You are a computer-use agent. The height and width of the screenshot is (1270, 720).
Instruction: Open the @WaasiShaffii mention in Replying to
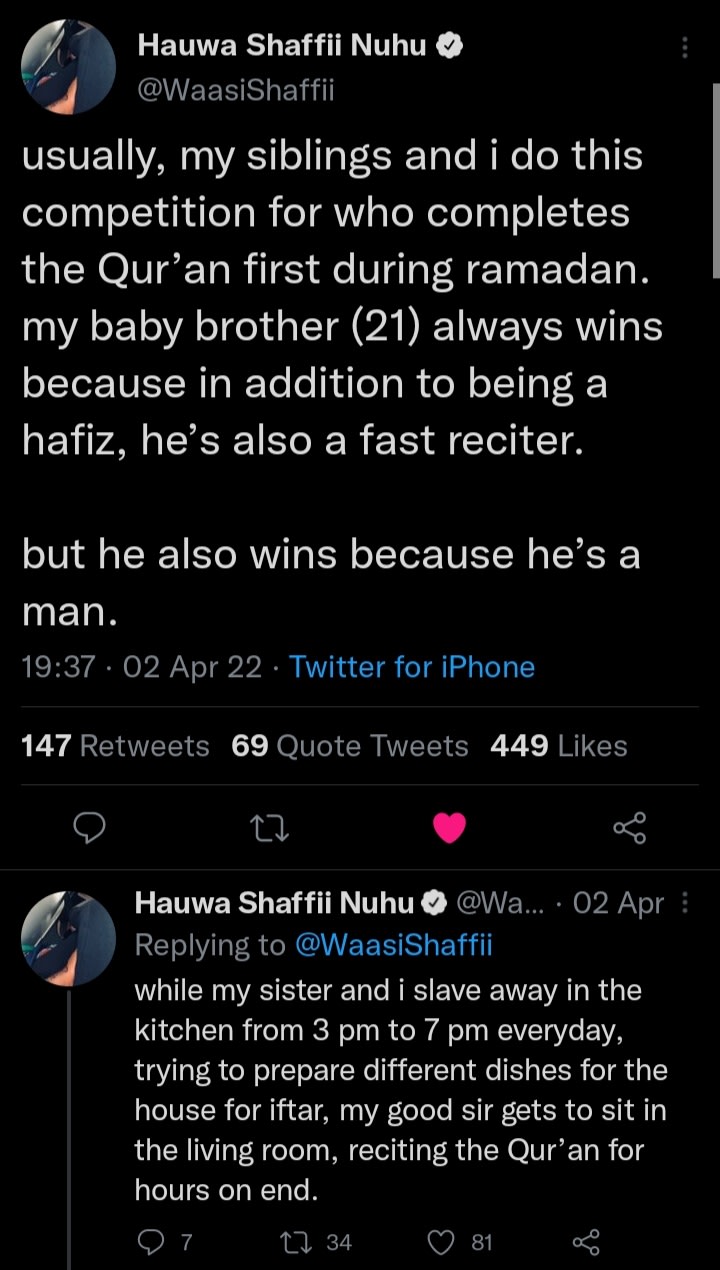pos(393,945)
